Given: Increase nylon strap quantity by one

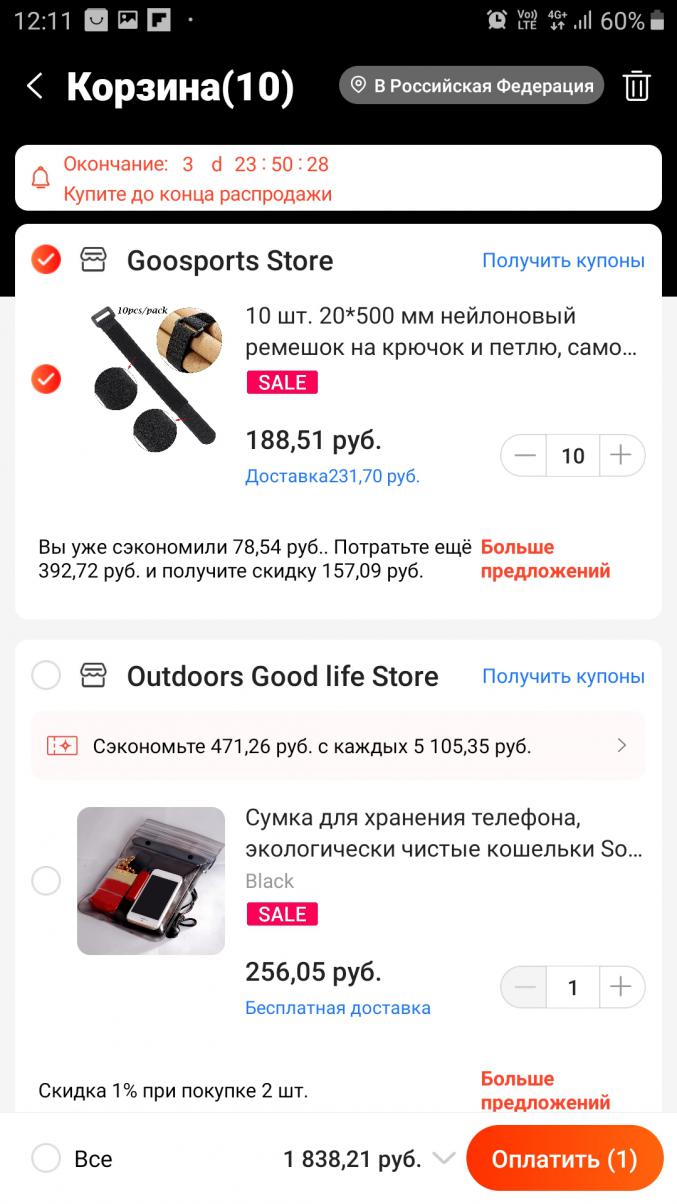Looking at the screenshot, I should [621, 456].
